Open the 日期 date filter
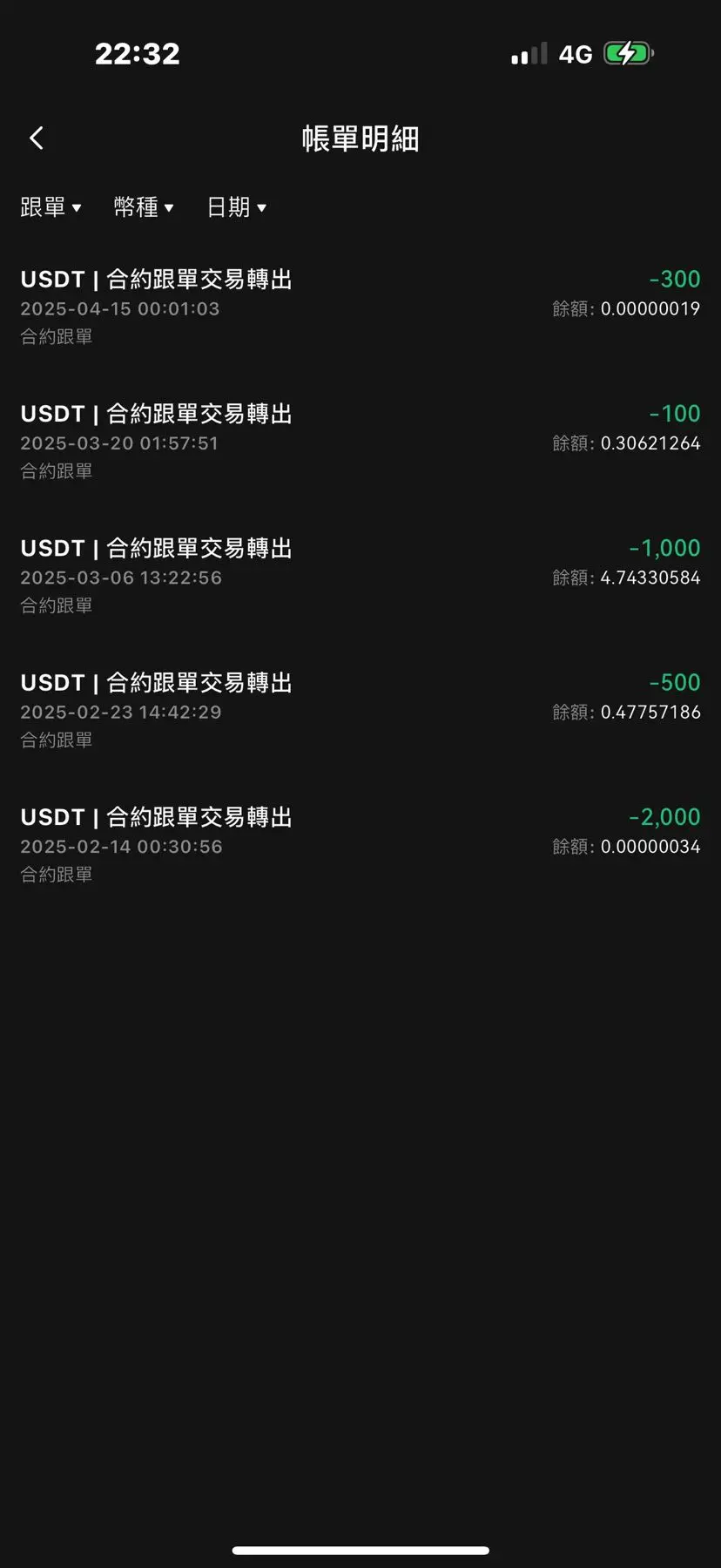Image resolution: width=721 pixels, height=1568 pixels. pyautogui.click(x=237, y=207)
